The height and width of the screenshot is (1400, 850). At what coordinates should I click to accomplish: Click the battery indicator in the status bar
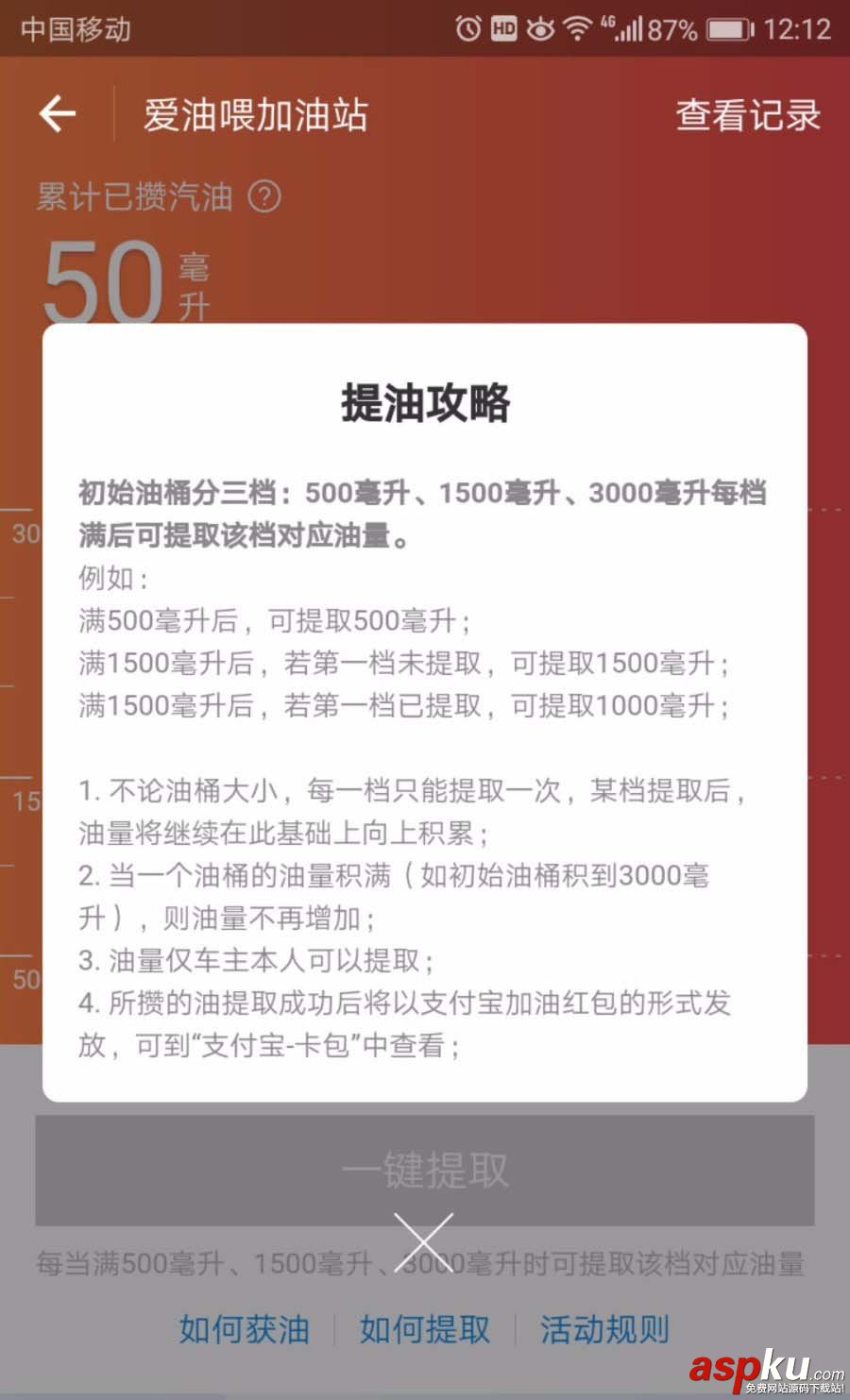point(732,29)
